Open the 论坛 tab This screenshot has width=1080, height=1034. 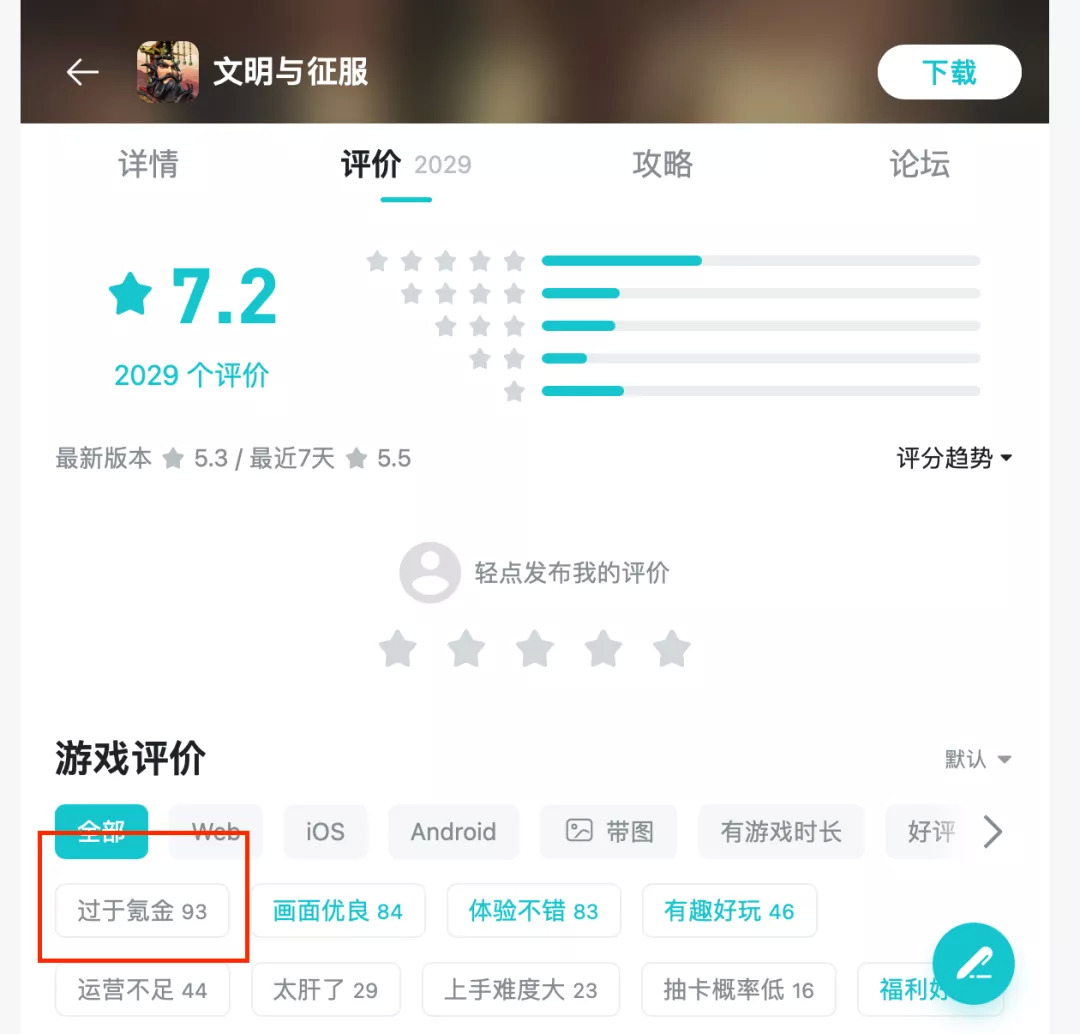coord(919,164)
